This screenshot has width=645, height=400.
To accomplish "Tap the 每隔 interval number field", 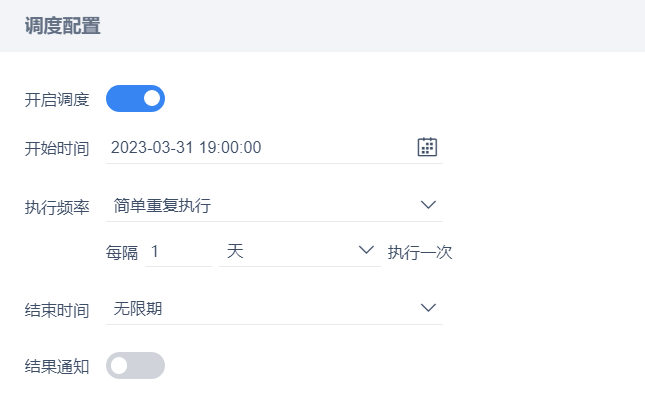I will 178,252.
